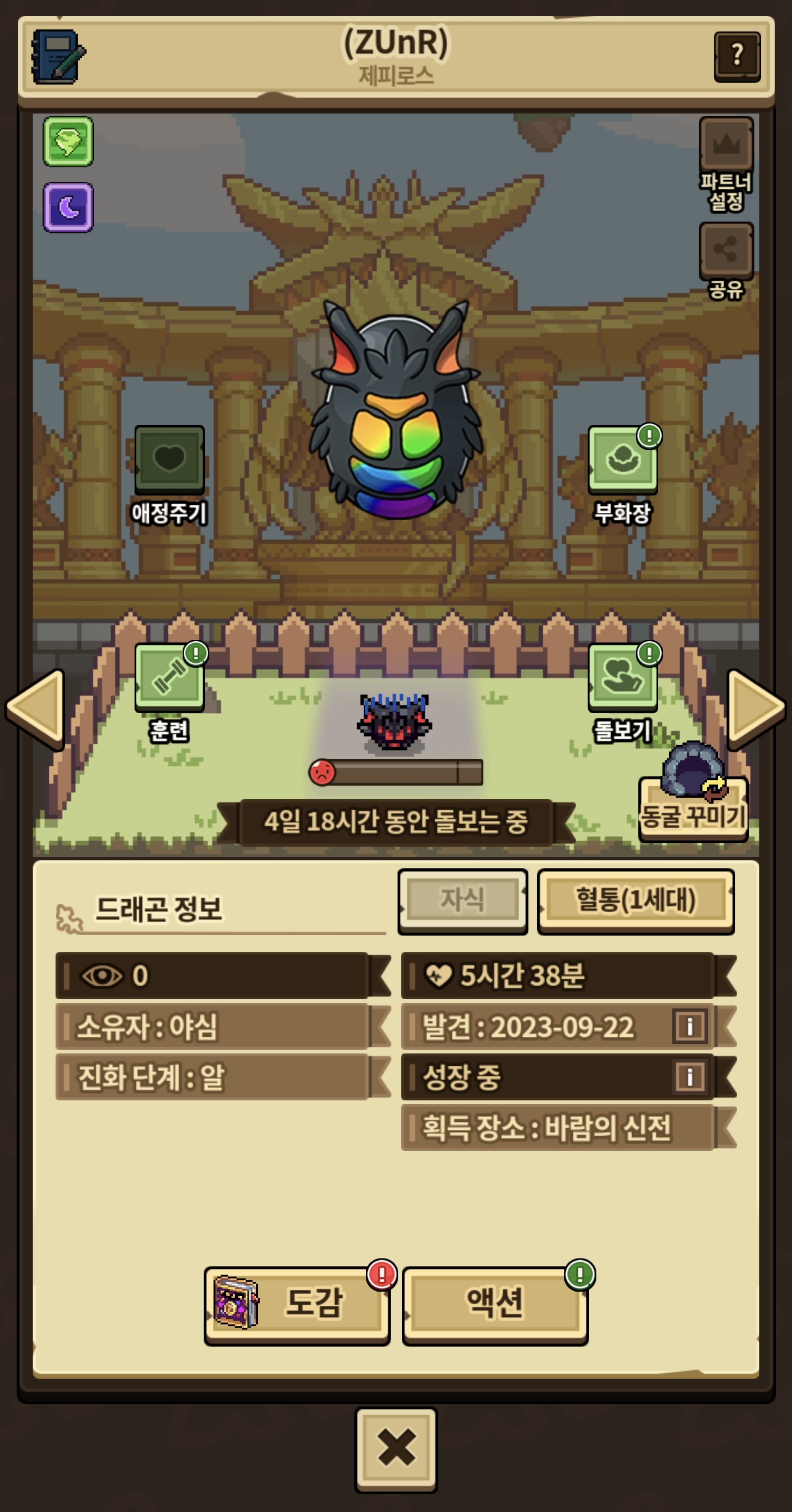Tap the green gem icon
The width and height of the screenshot is (792, 1512).
[x=68, y=141]
